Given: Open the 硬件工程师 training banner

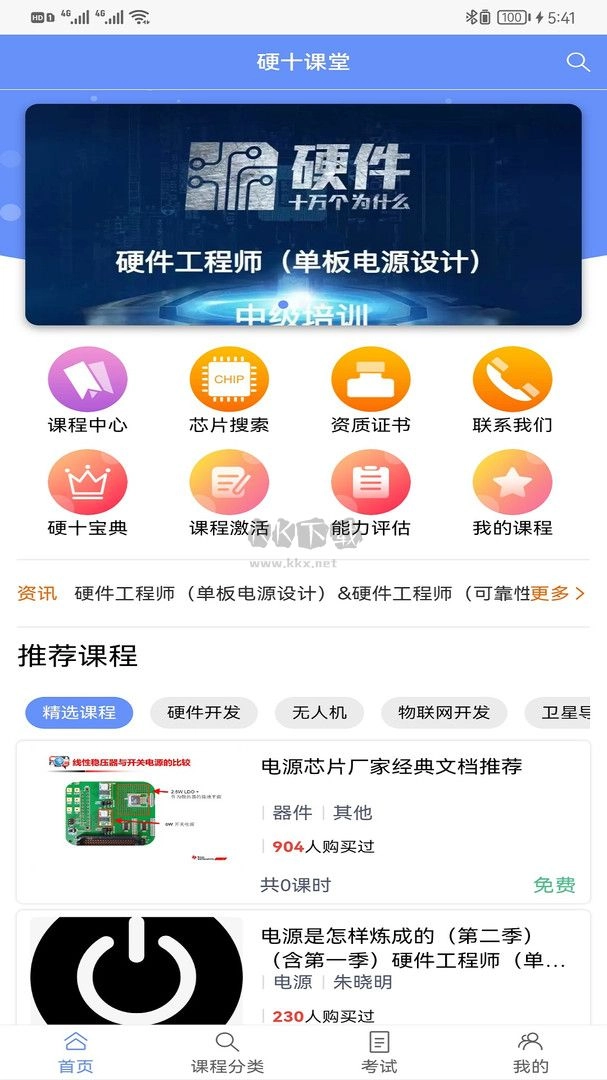Looking at the screenshot, I should click(x=303, y=214).
